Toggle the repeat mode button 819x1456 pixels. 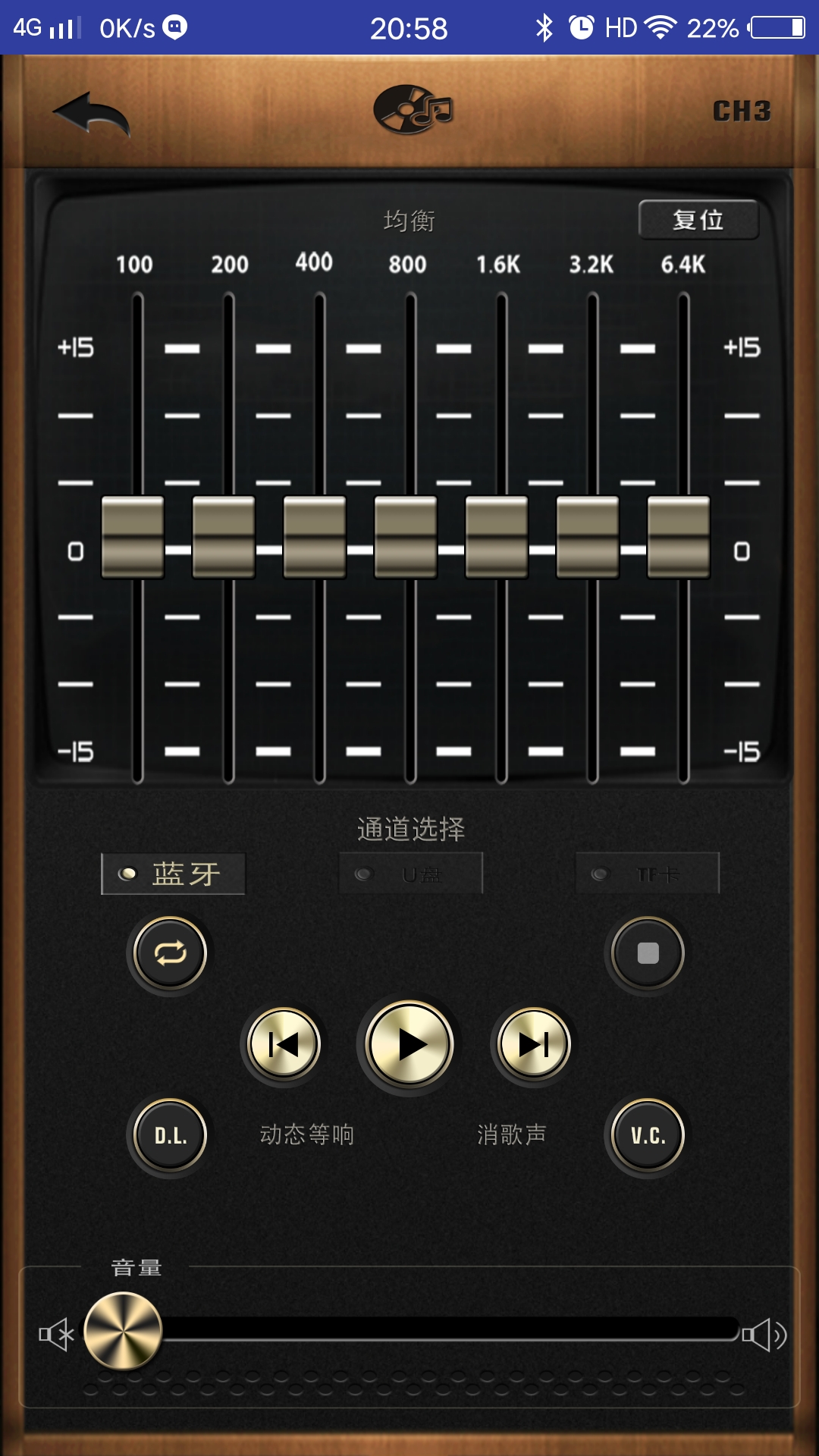tap(170, 953)
